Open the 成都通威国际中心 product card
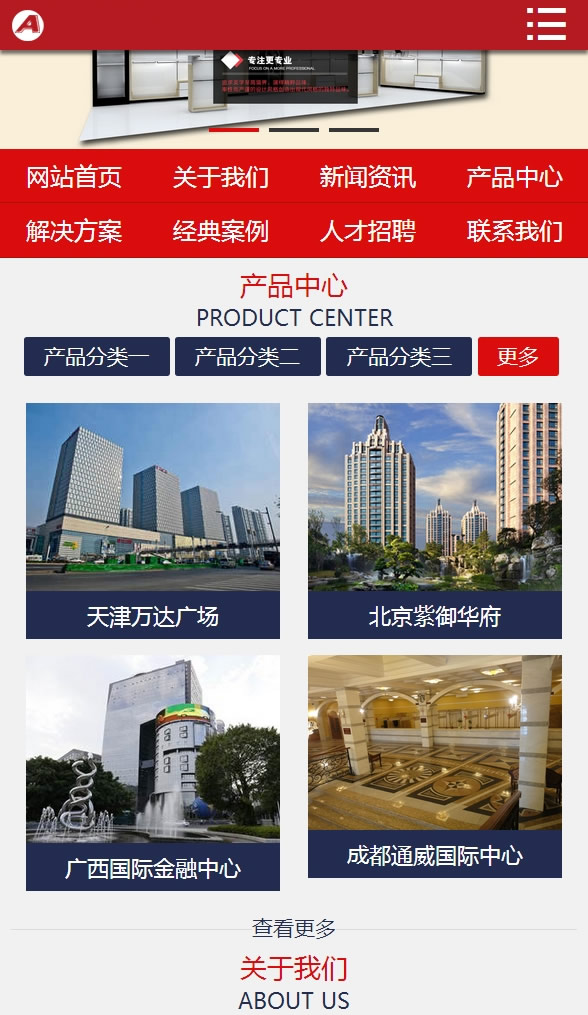Viewport: 588px width, 1015px height. 435,766
